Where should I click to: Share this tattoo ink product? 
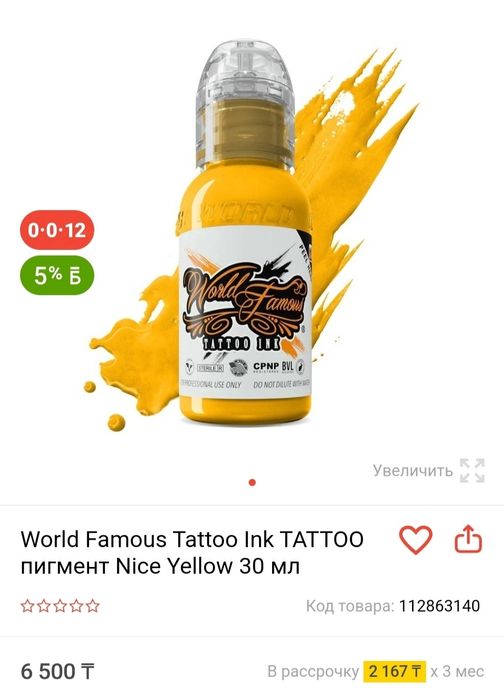click(x=468, y=539)
